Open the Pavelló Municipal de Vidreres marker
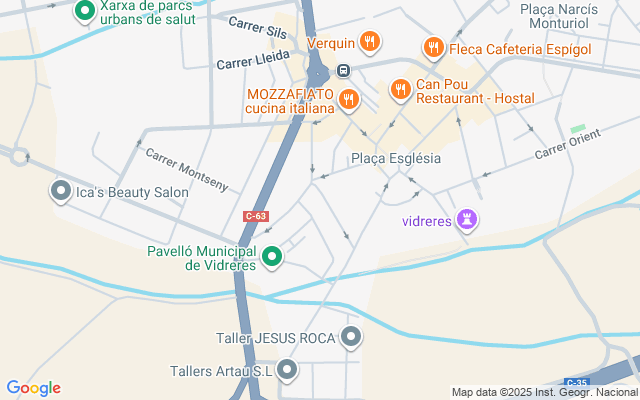The image size is (640, 400). click(x=273, y=257)
